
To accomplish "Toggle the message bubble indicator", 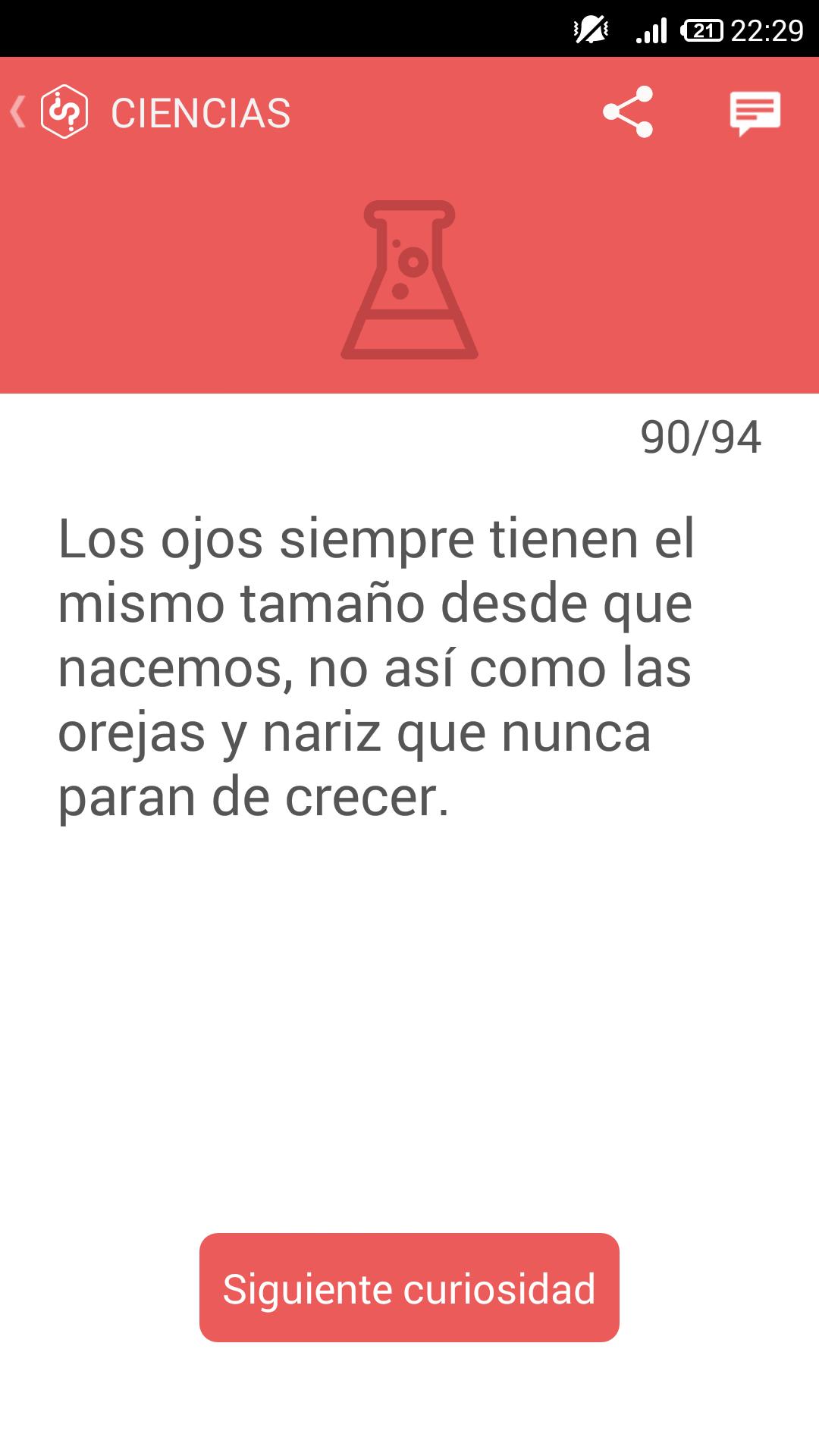I will point(756,114).
